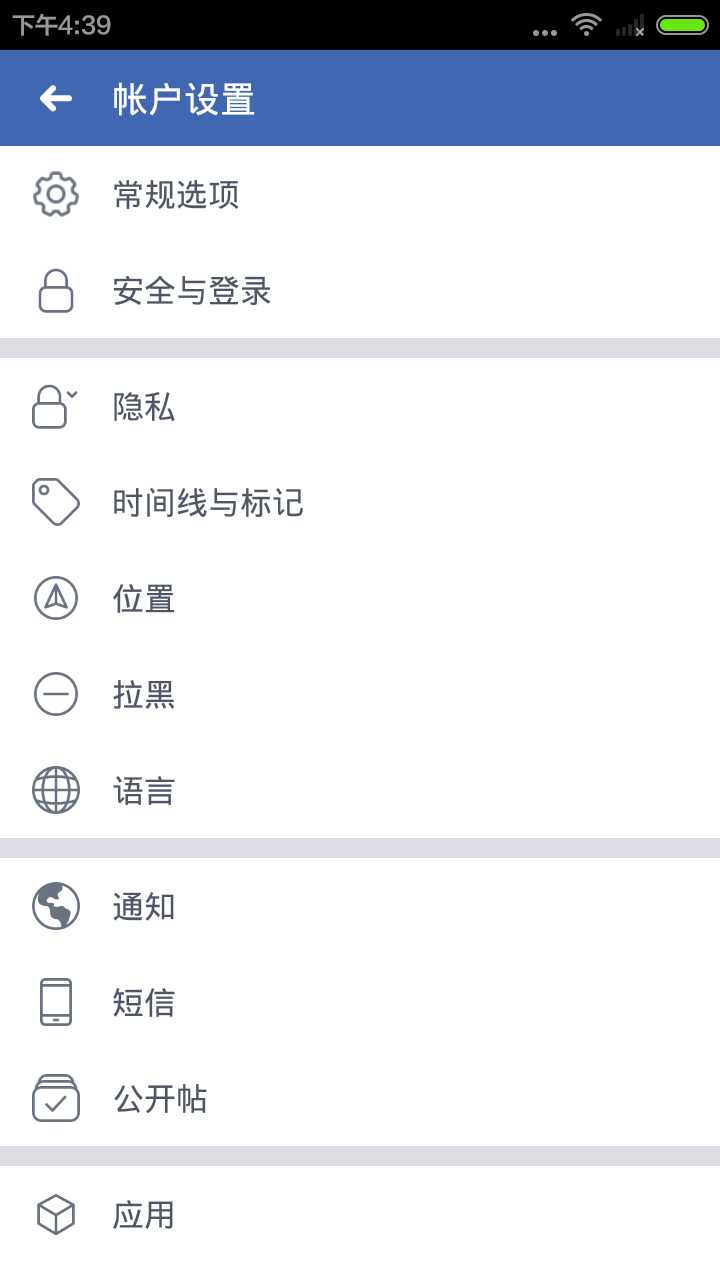The height and width of the screenshot is (1280, 720).
Task: 打开安全与登录设置
Action: tap(300, 291)
